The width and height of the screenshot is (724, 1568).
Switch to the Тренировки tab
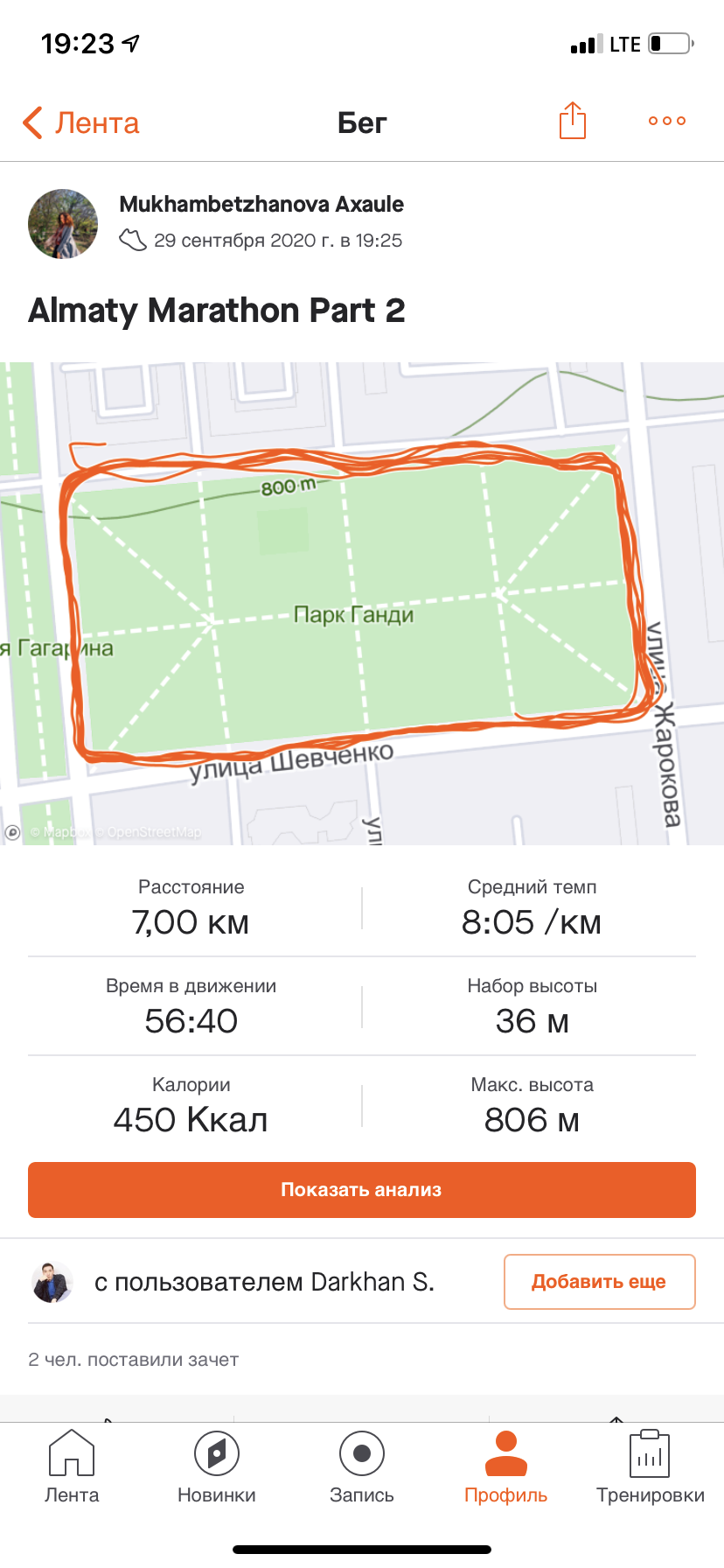click(650, 1466)
